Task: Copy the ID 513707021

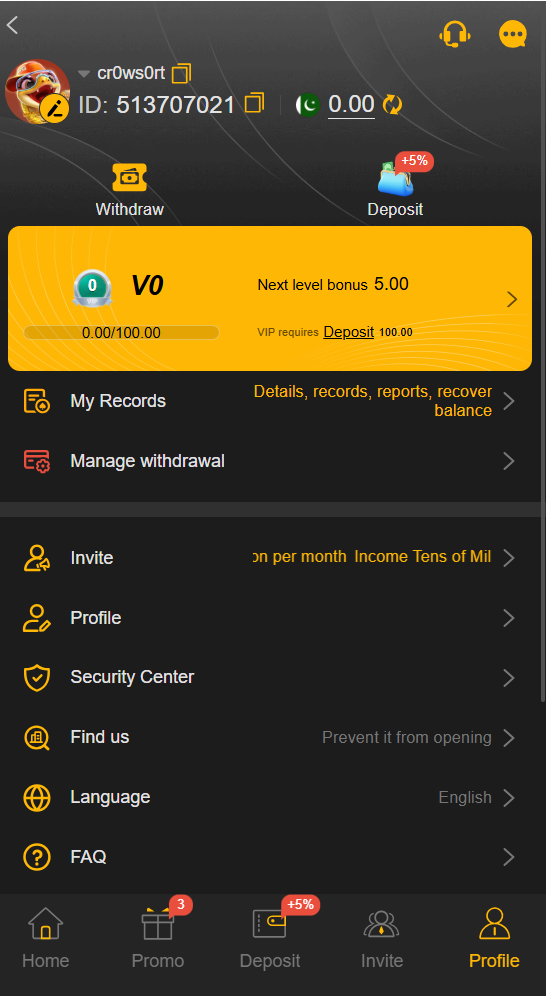Action: [254, 103]
